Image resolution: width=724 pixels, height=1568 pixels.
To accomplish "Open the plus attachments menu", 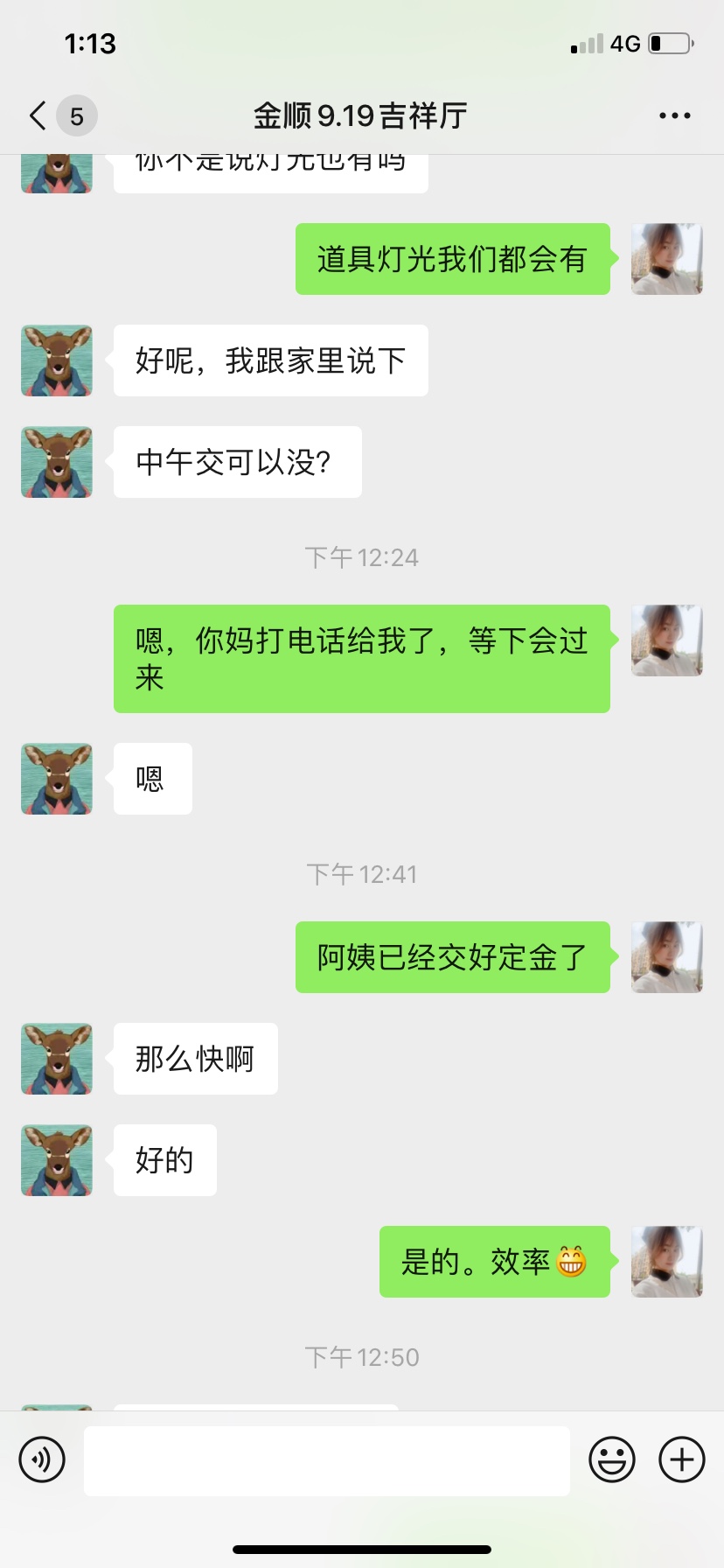I will pos(681,1459).
